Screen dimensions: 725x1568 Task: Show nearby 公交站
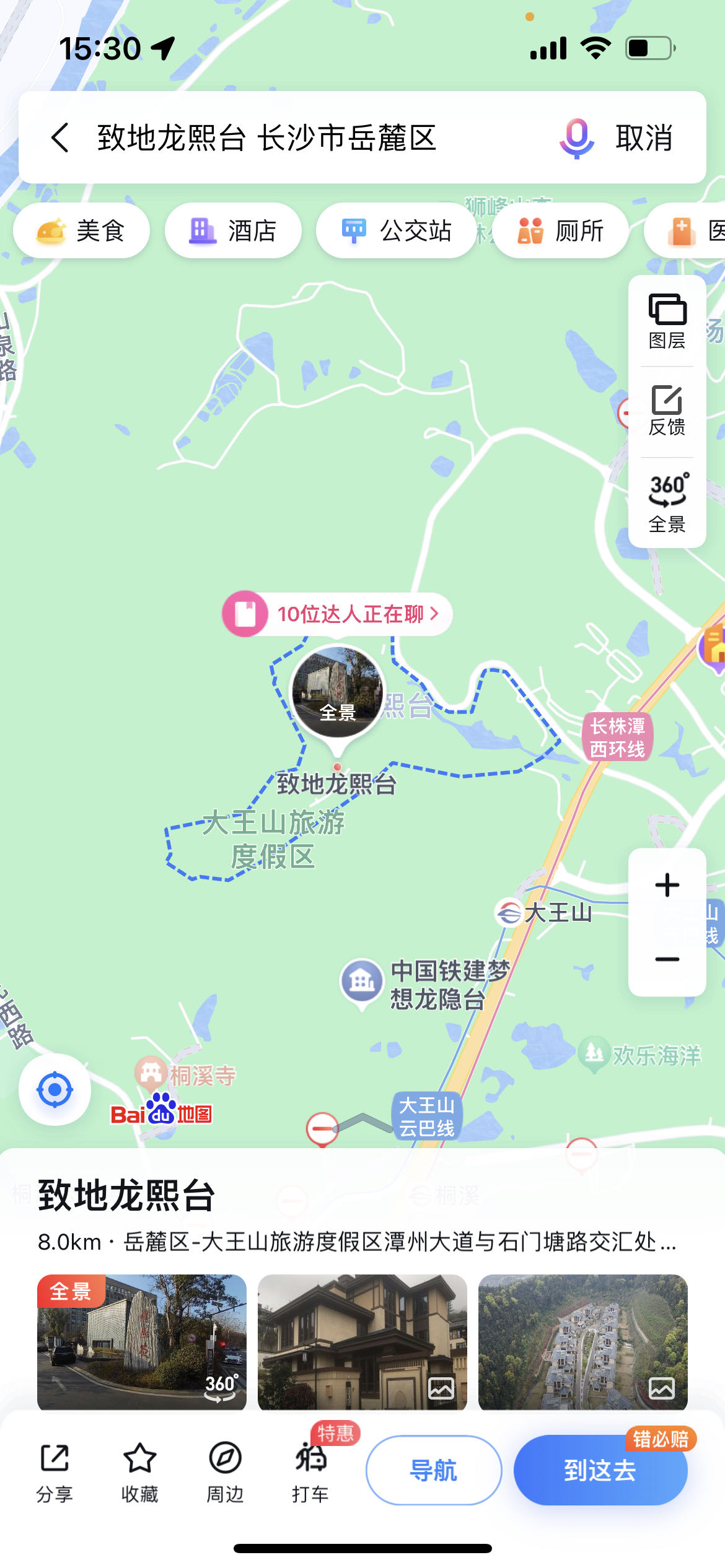pyautogui.click(x=396, y=231)
